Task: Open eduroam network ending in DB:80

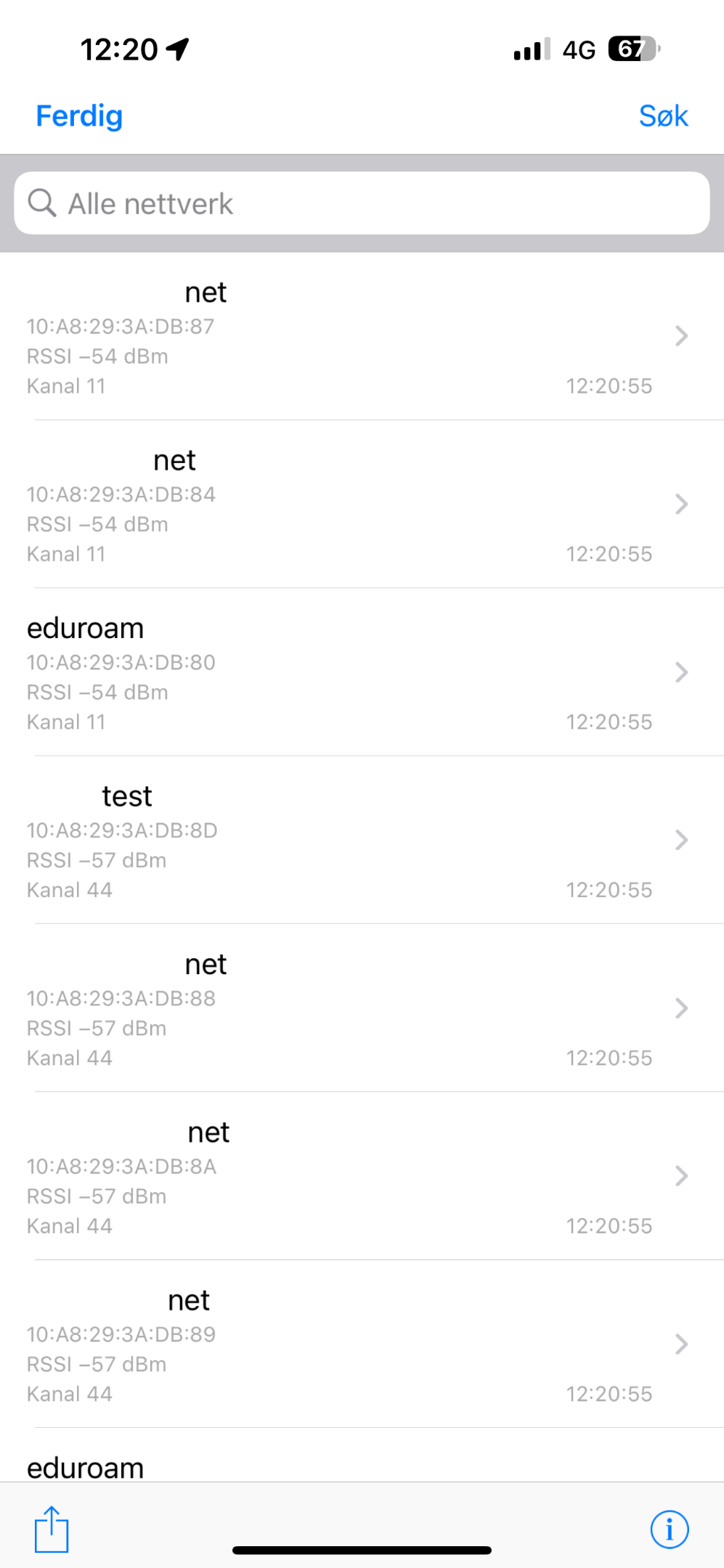Action: pos(362,672)
